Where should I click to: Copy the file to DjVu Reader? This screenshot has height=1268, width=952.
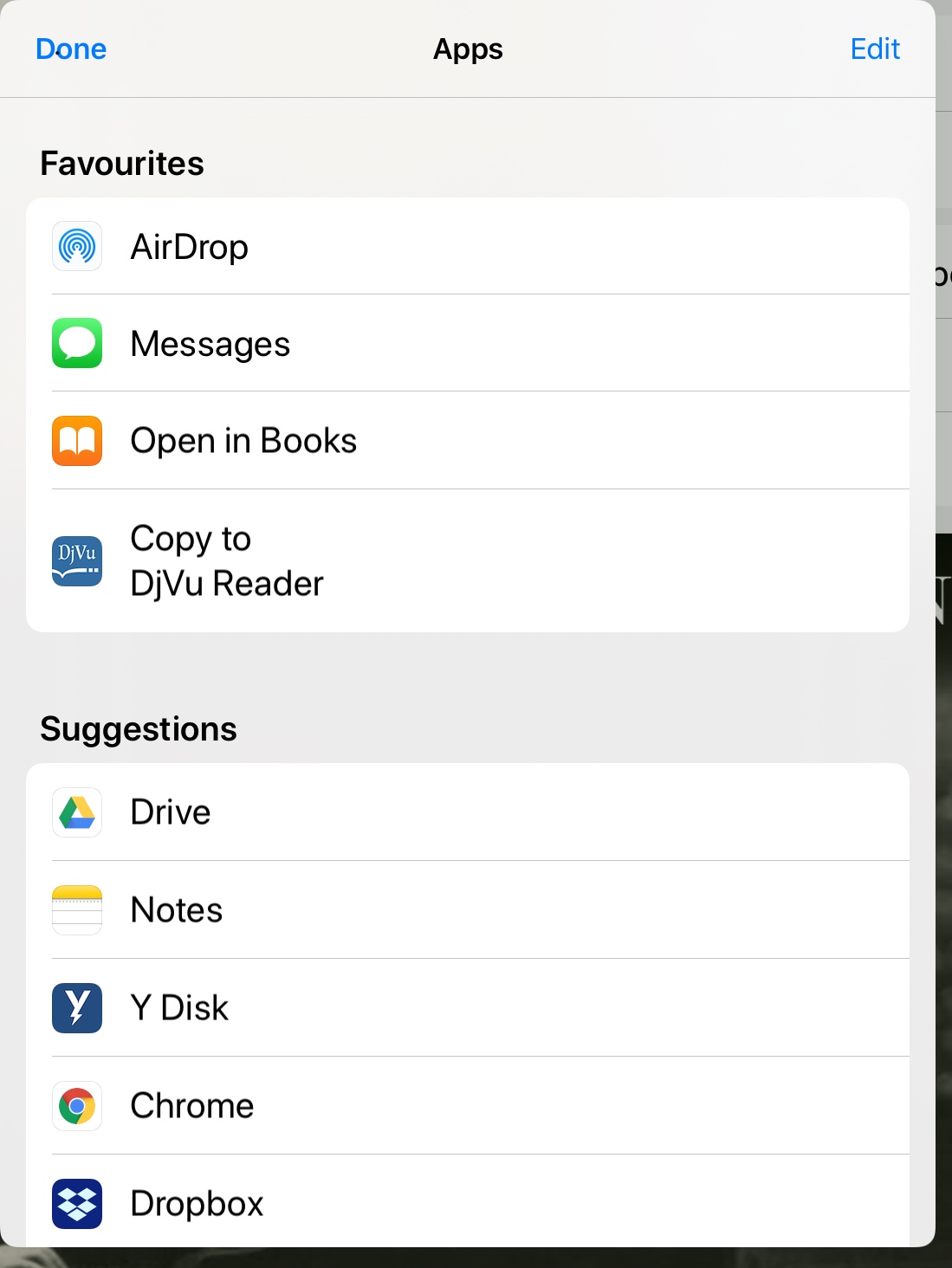[468, 560]
